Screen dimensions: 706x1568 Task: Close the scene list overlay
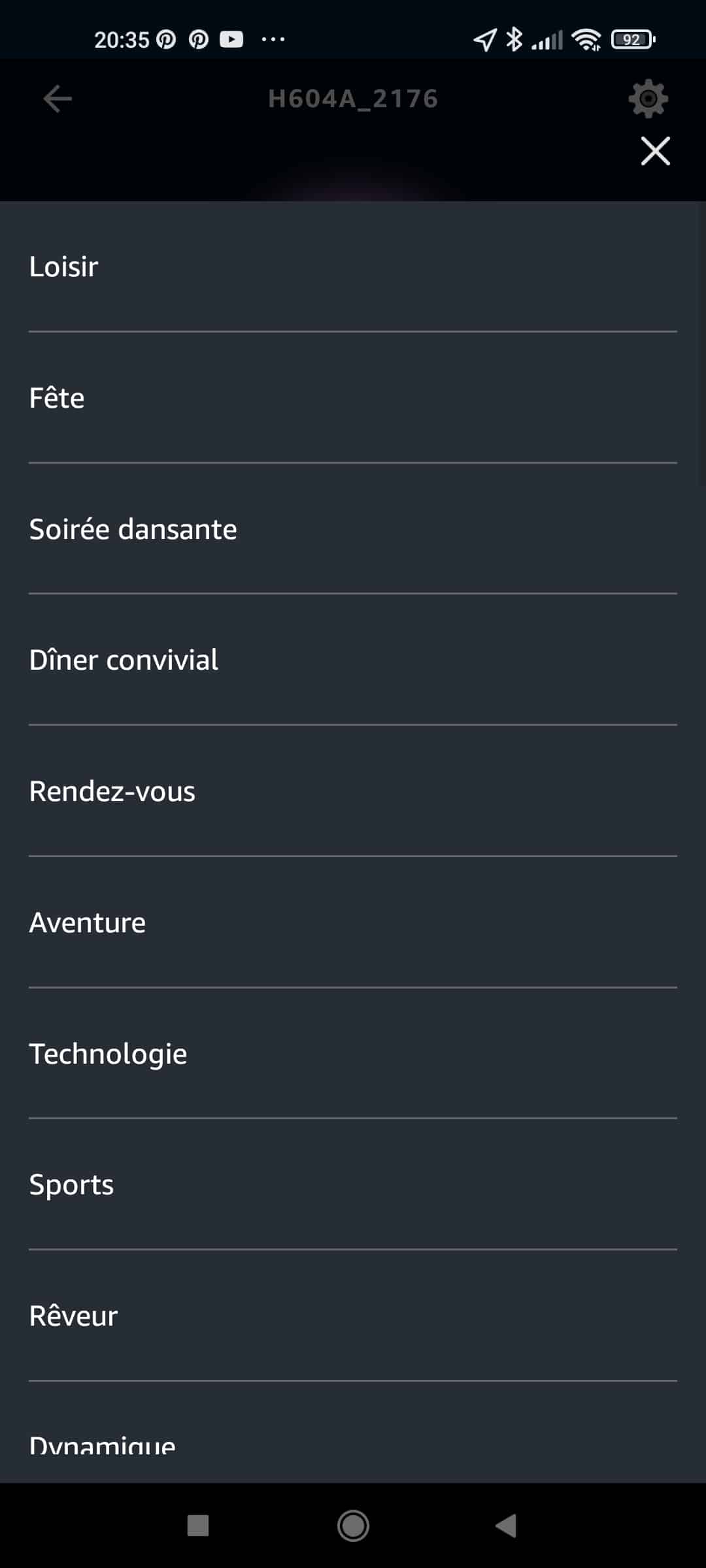click(x=655, y=152)
